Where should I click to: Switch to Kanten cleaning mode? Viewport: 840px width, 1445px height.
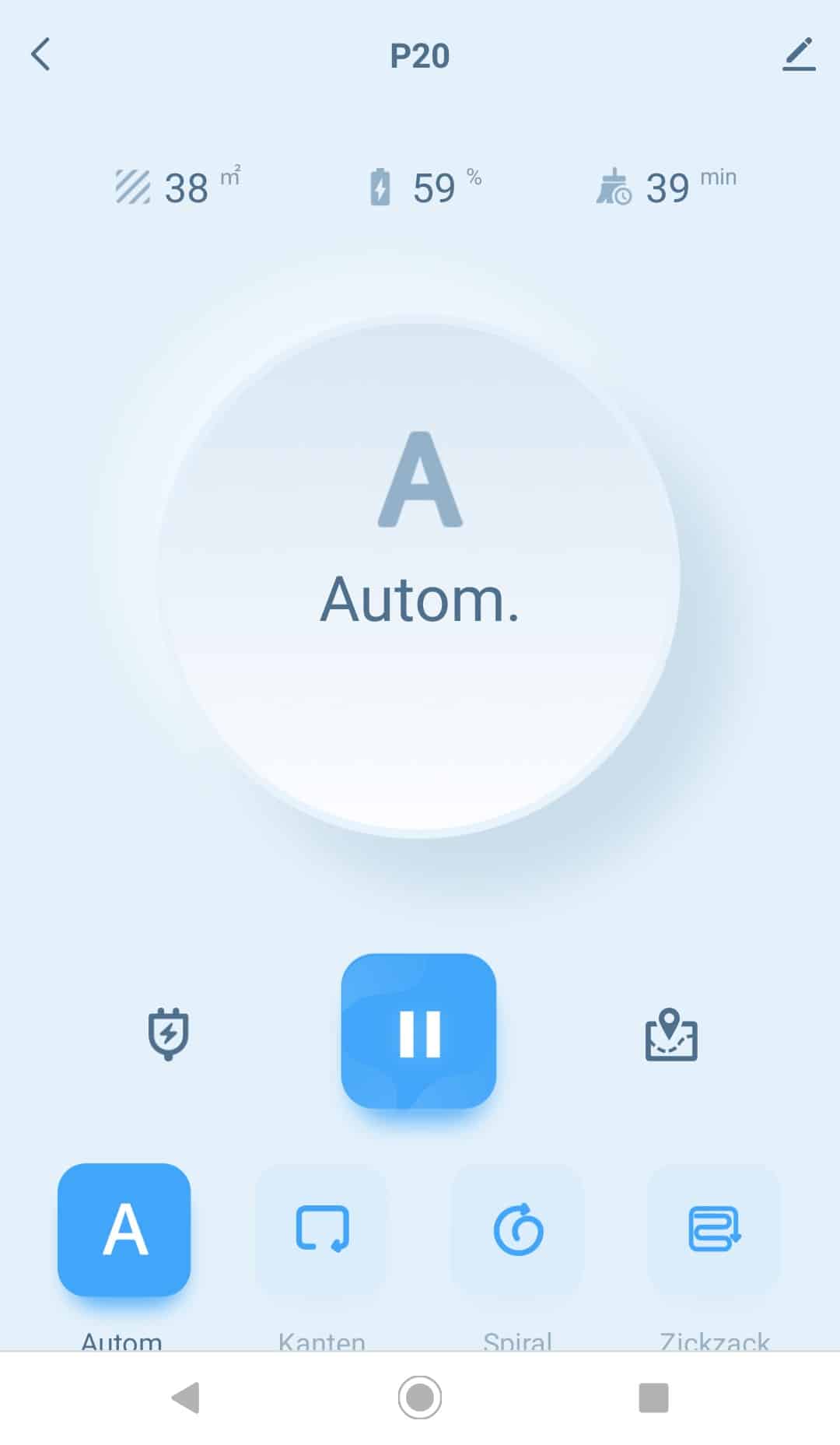point(321,1229)
